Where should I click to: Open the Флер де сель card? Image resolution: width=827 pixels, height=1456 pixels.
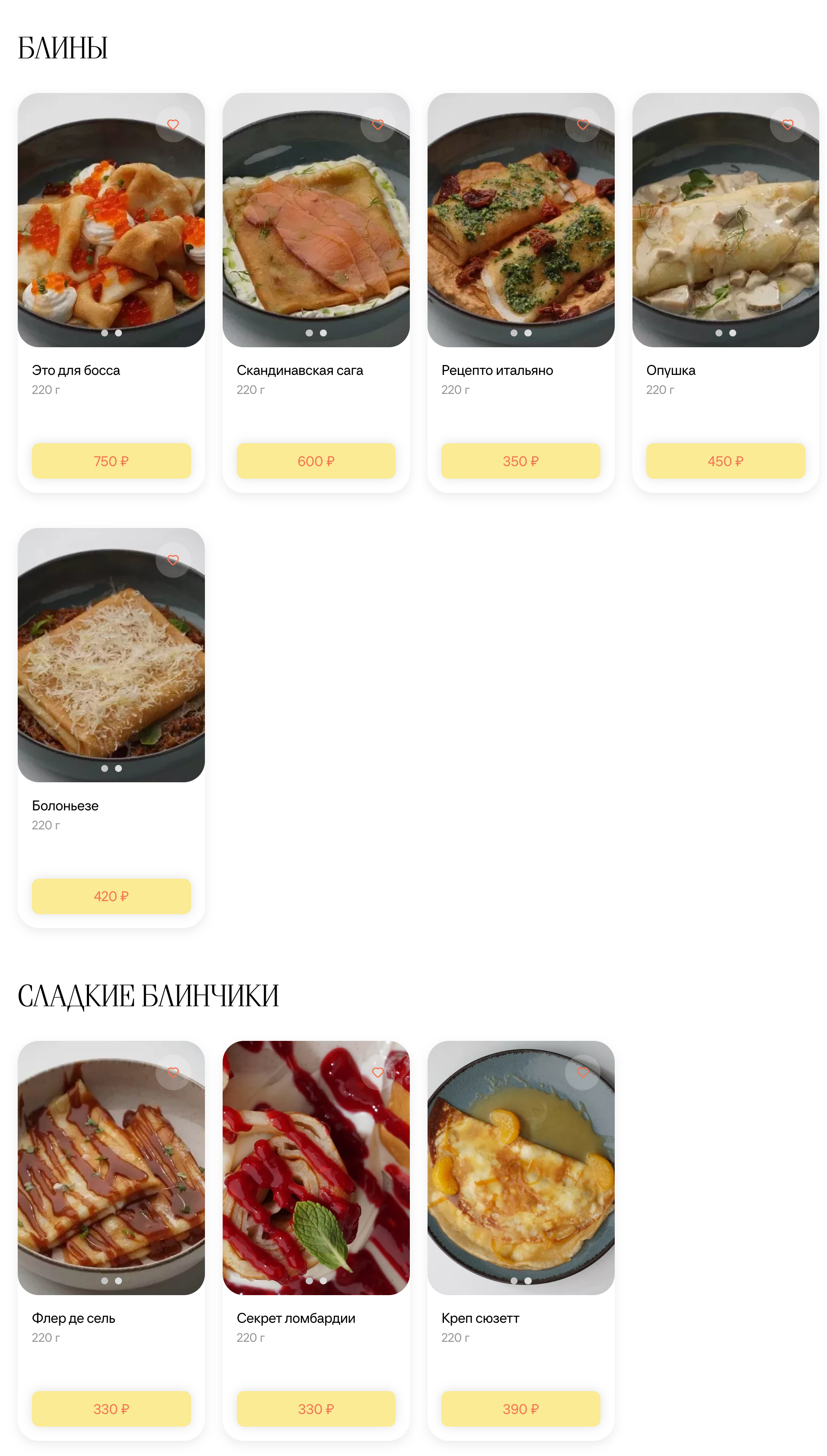pyautogui.click(x=112, y=1239)
